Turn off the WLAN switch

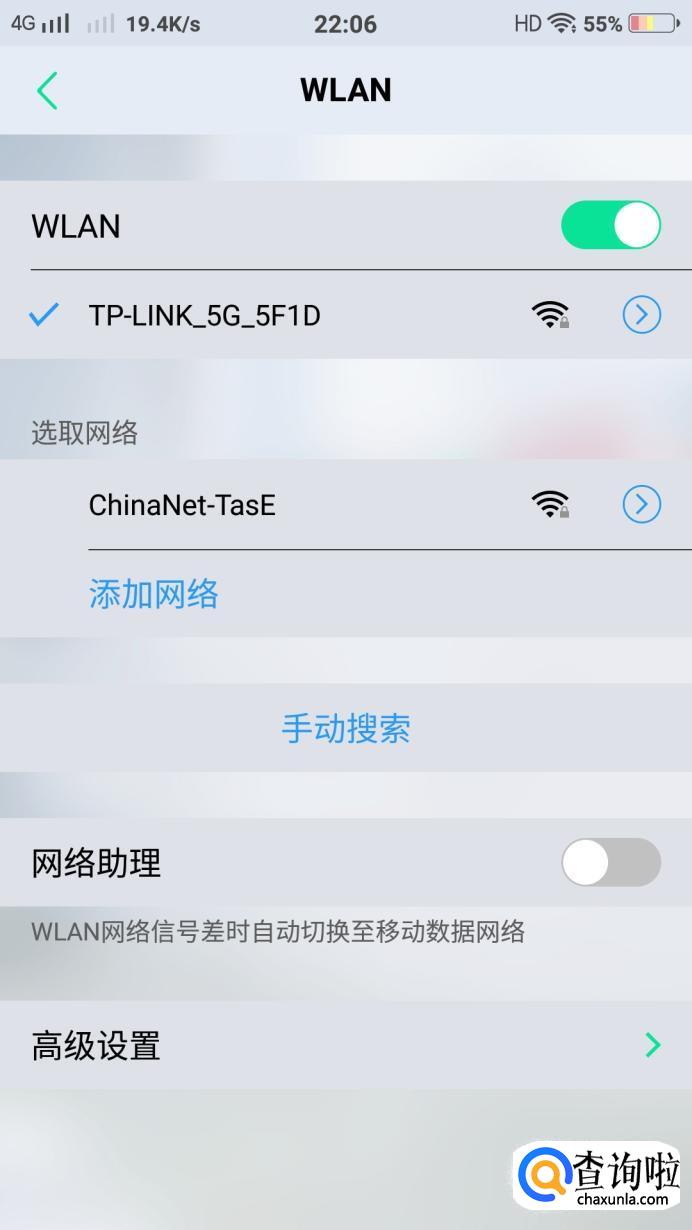(x=611, y=225)
